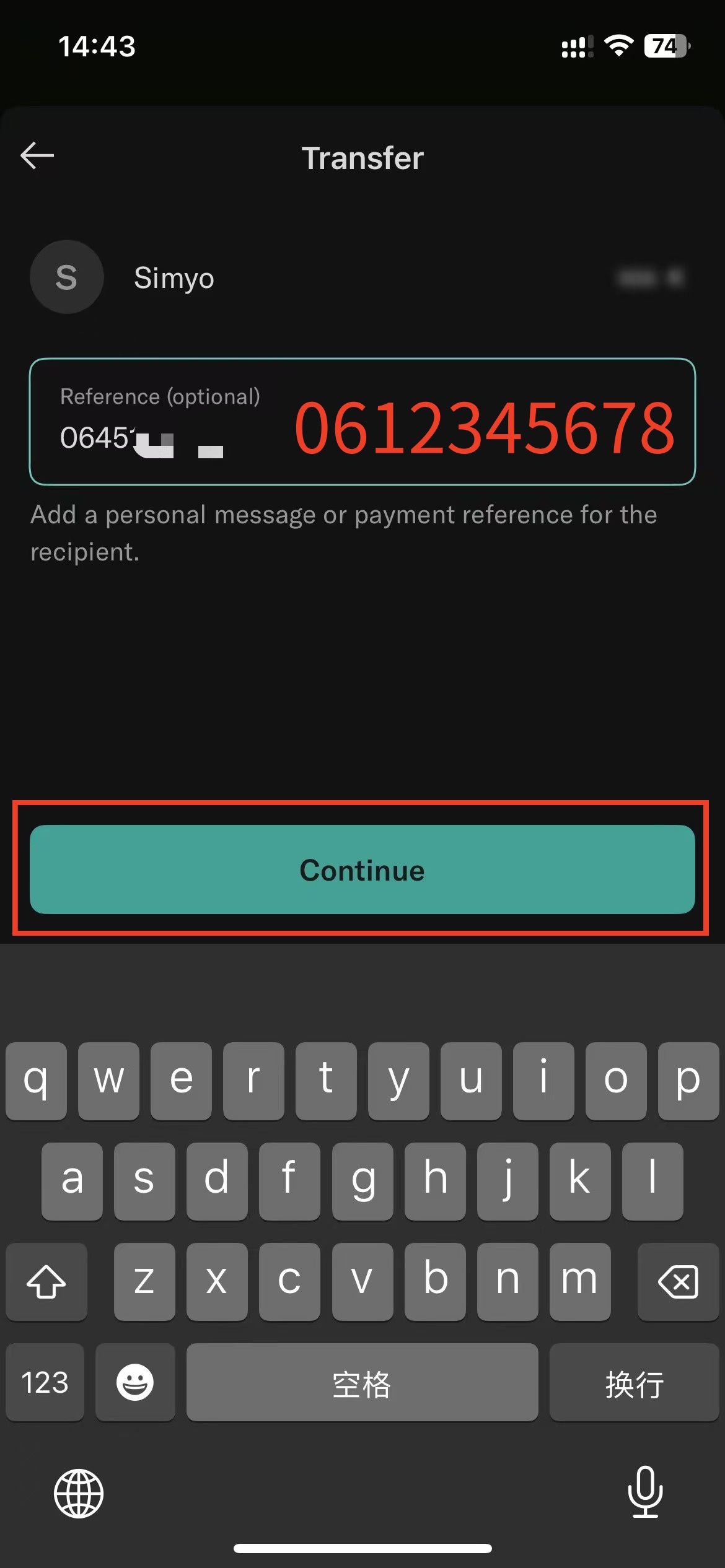
Task: Start dictation with the microphone key
Action: pos(645,1492)
